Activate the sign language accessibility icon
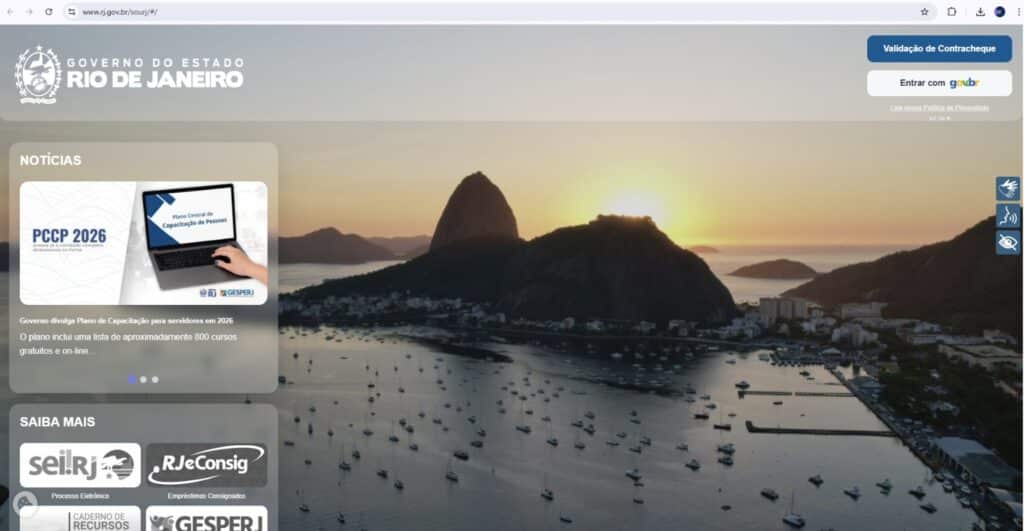Viewport: 1024px width, 531px height. (x=1007, y=188)
